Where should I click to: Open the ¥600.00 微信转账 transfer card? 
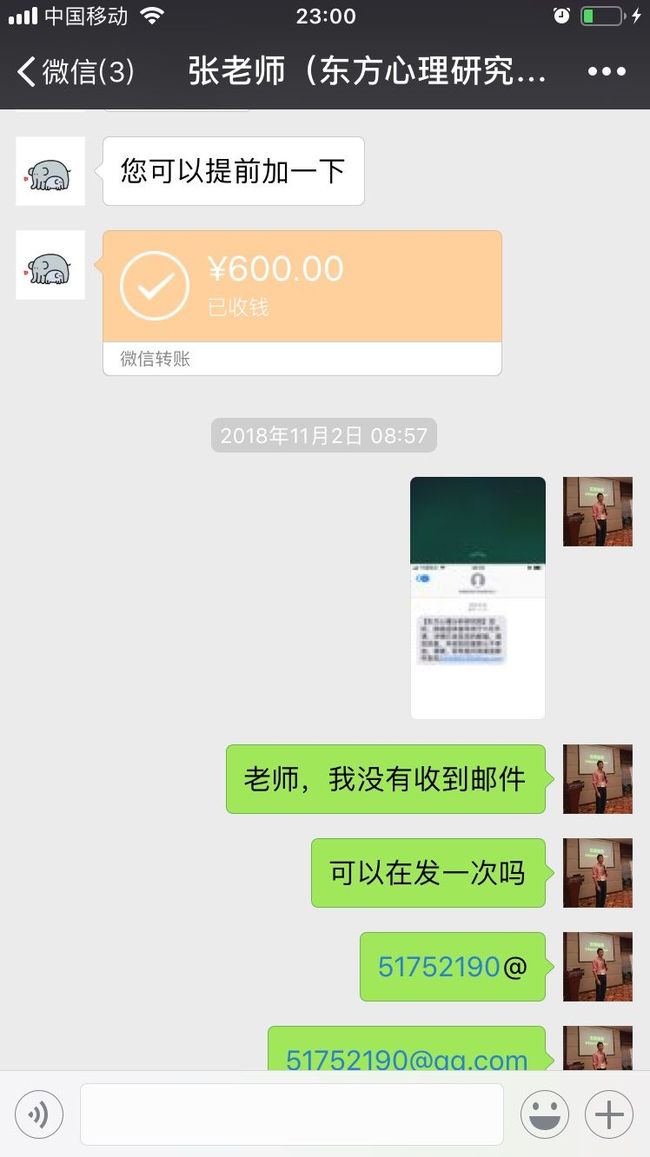tap(302, 303)
